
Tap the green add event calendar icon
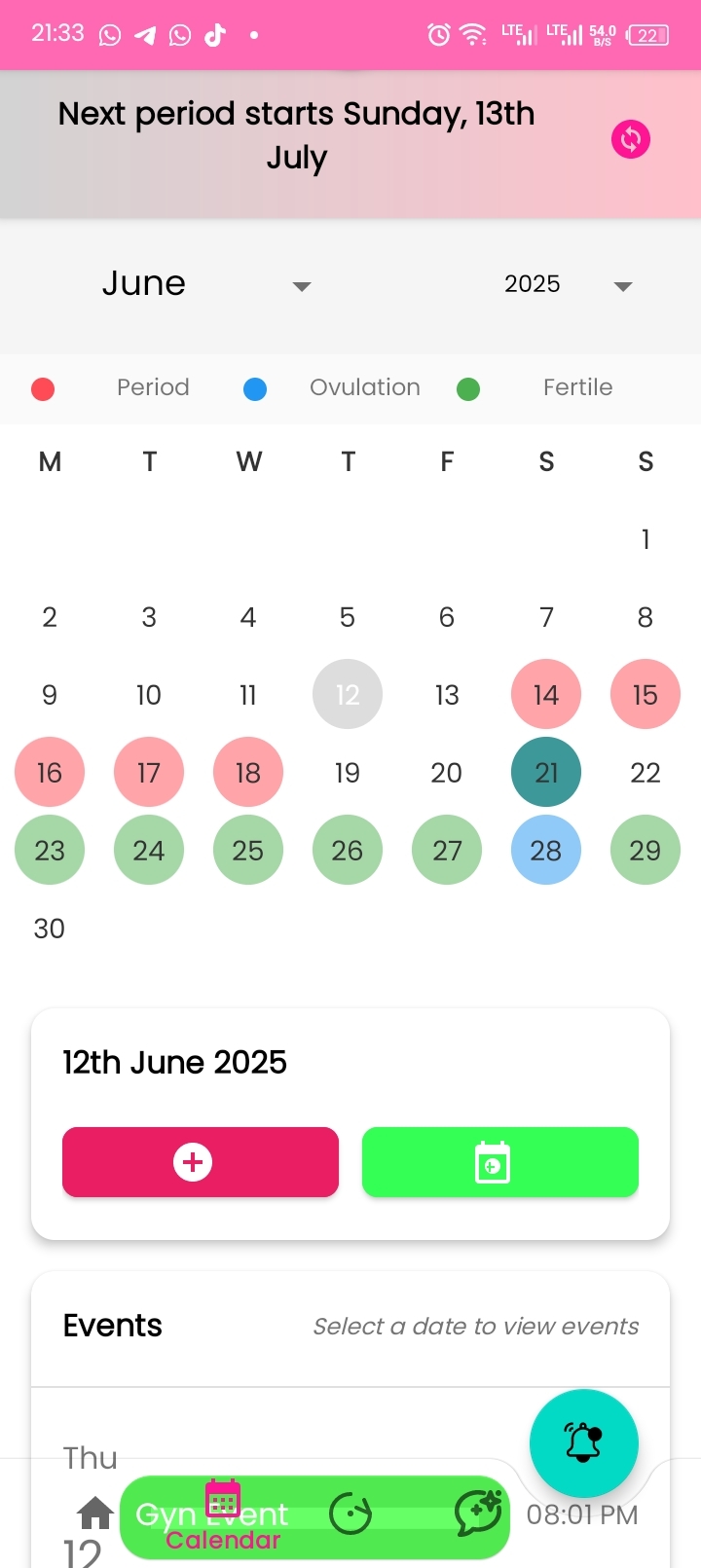(x=499, y=1161)
